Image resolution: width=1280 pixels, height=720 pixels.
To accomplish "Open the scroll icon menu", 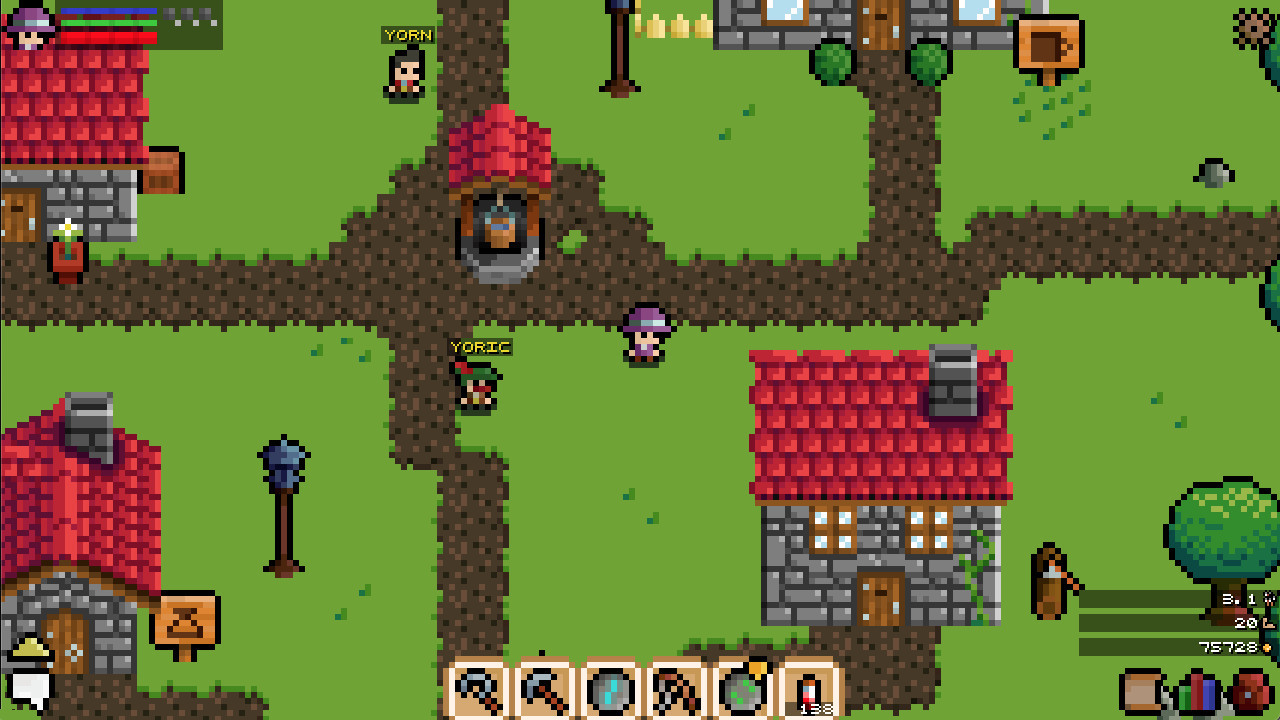I will tap(1142, 692).
